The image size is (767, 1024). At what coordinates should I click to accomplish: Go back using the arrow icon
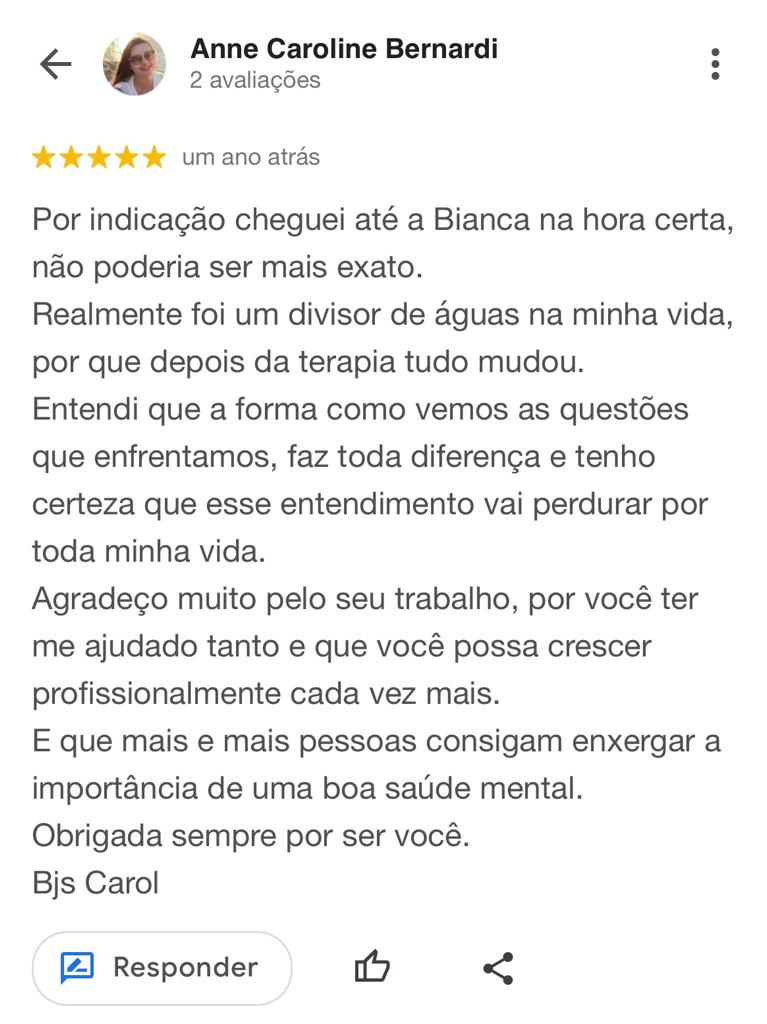click(56, 64)
